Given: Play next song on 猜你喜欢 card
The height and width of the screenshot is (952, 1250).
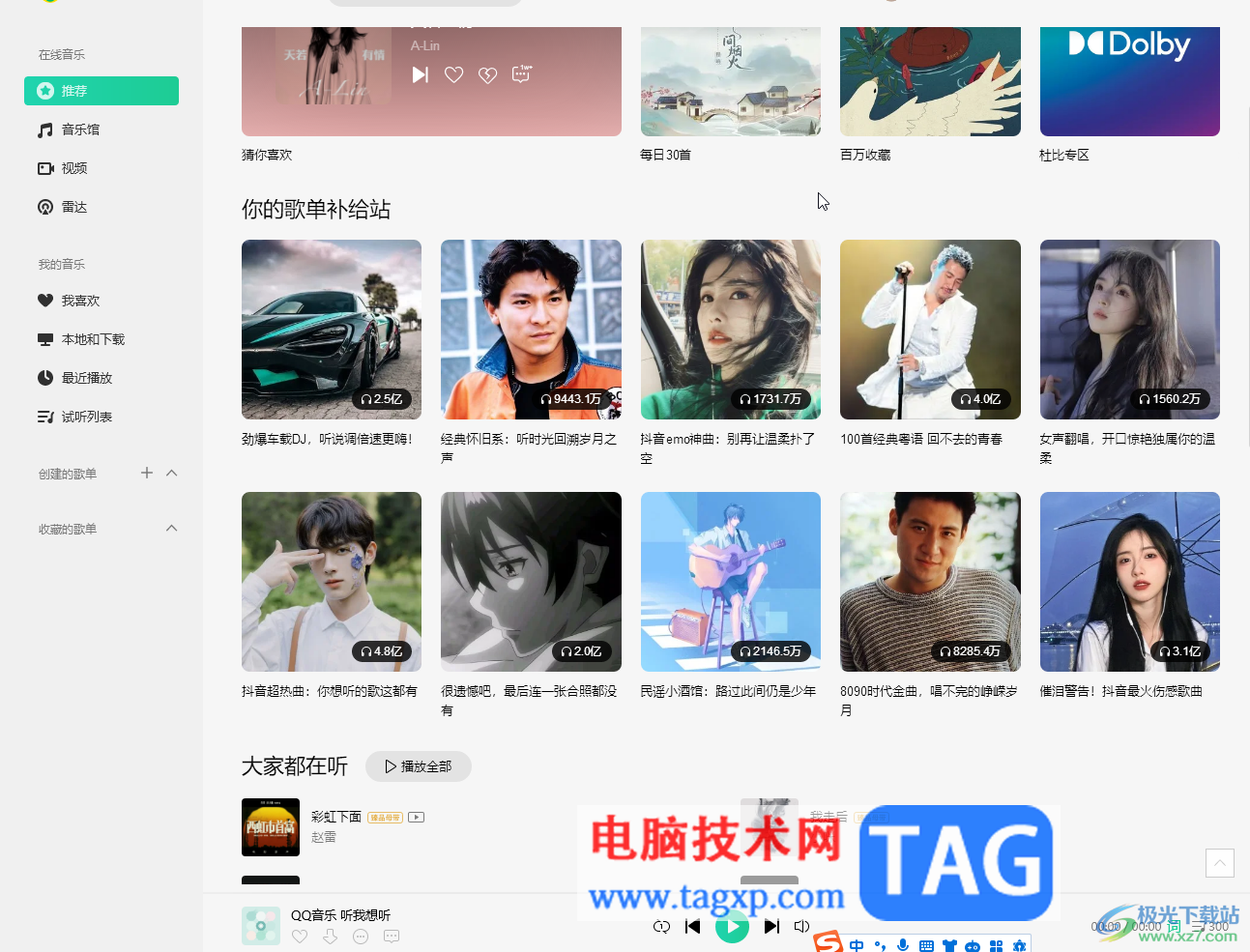Looking at the screenshot, I should tap(420, 74).
